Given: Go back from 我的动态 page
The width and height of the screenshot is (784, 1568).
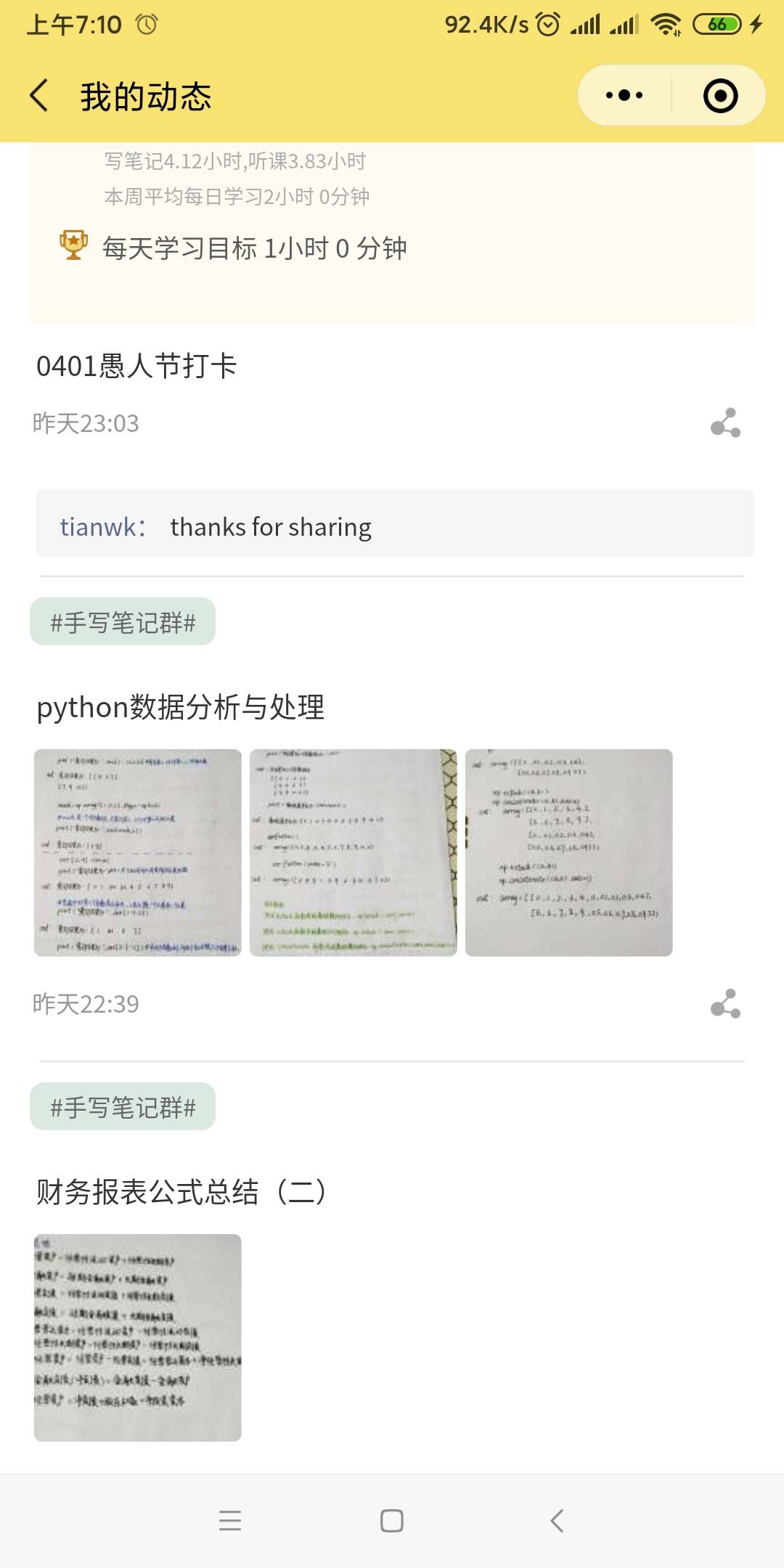Looking at the screenshot, I should point(40,96).
